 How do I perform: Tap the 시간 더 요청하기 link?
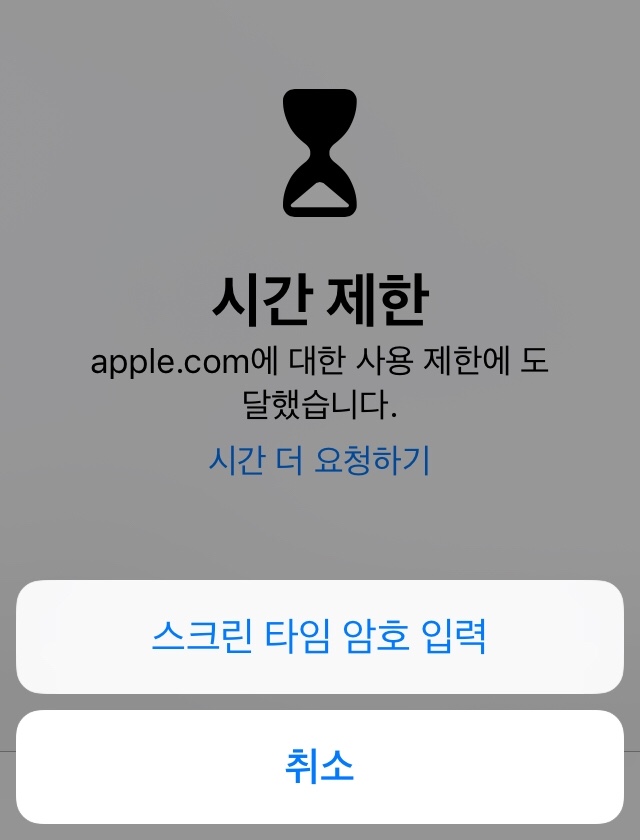(x=319, y=460)
